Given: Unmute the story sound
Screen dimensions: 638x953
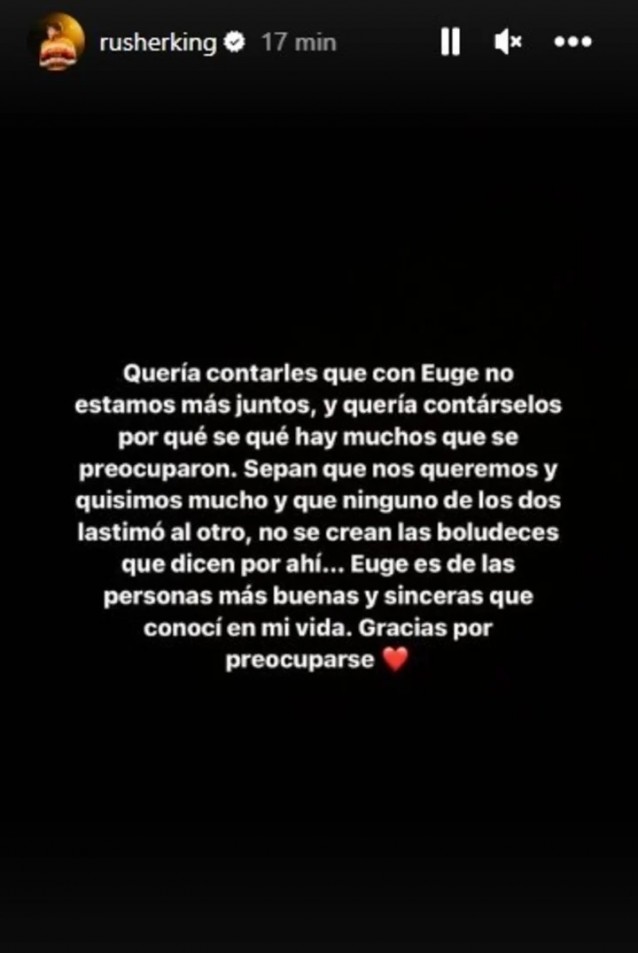Looking at the screenshot, I should pos(508,42).
